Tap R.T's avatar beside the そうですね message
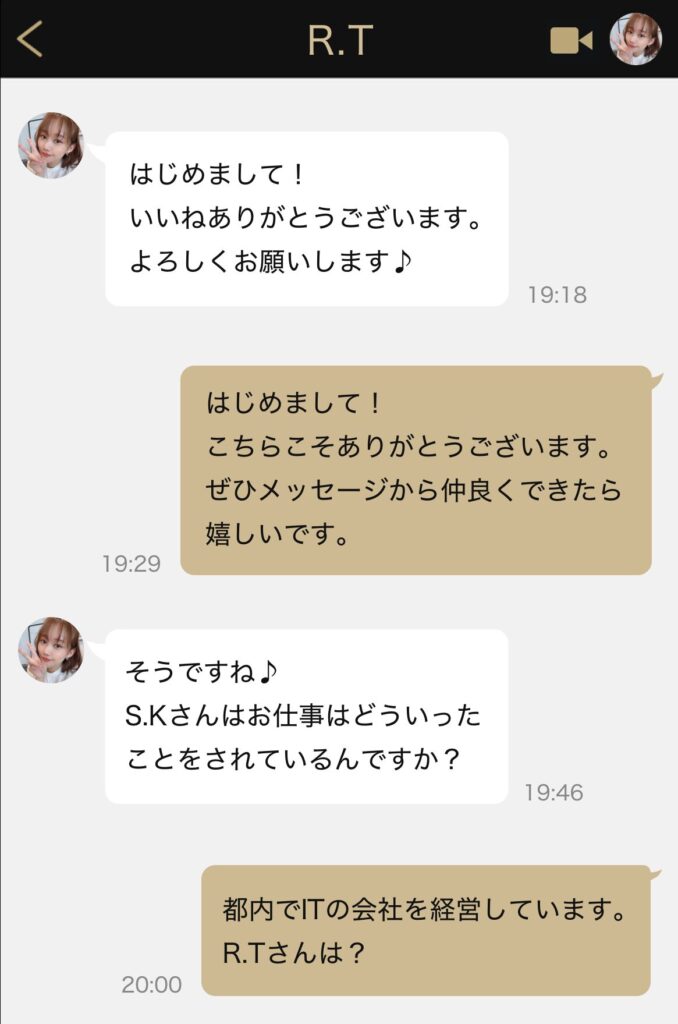This screenshot has width=678, height=1024. tap(50, 650)
